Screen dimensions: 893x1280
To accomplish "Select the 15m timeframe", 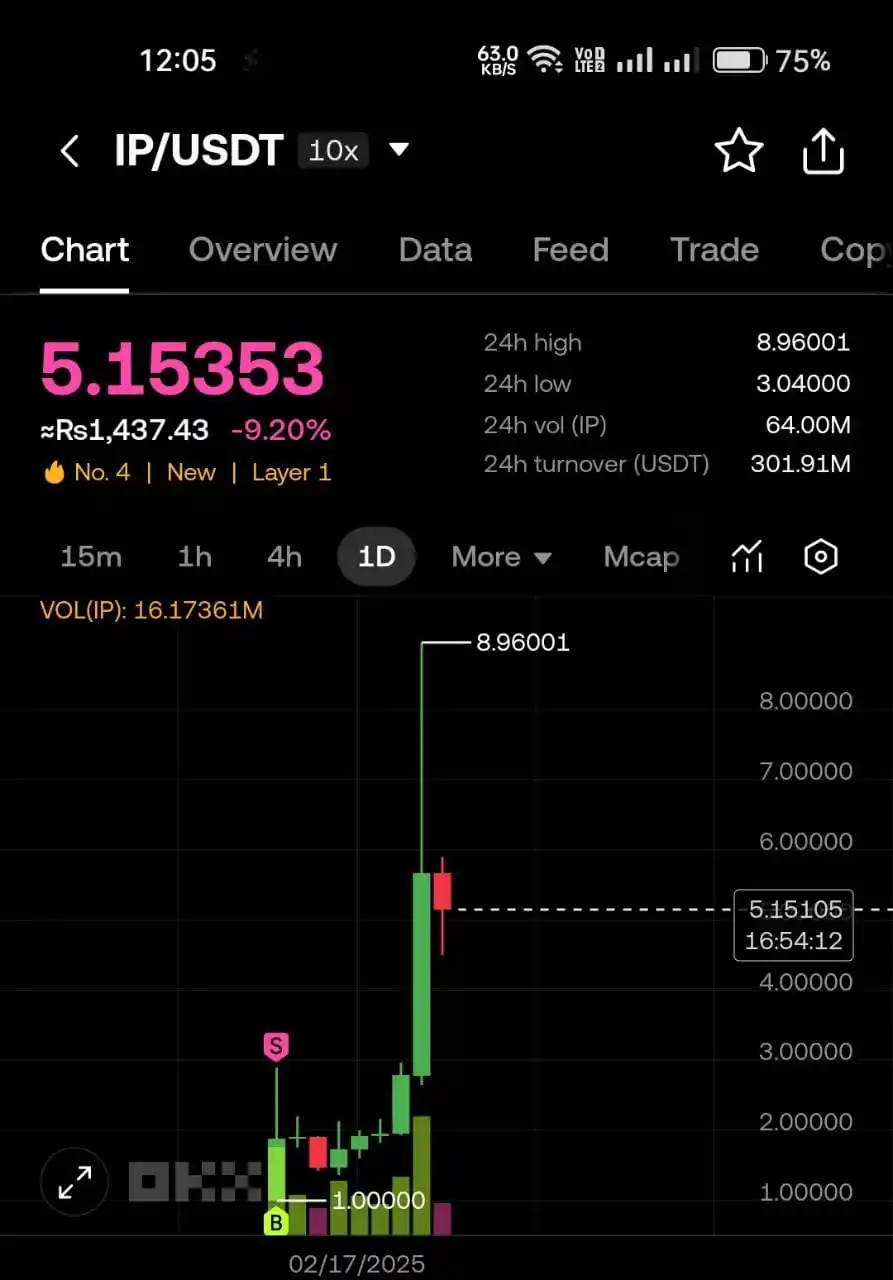I will point(91,557).
